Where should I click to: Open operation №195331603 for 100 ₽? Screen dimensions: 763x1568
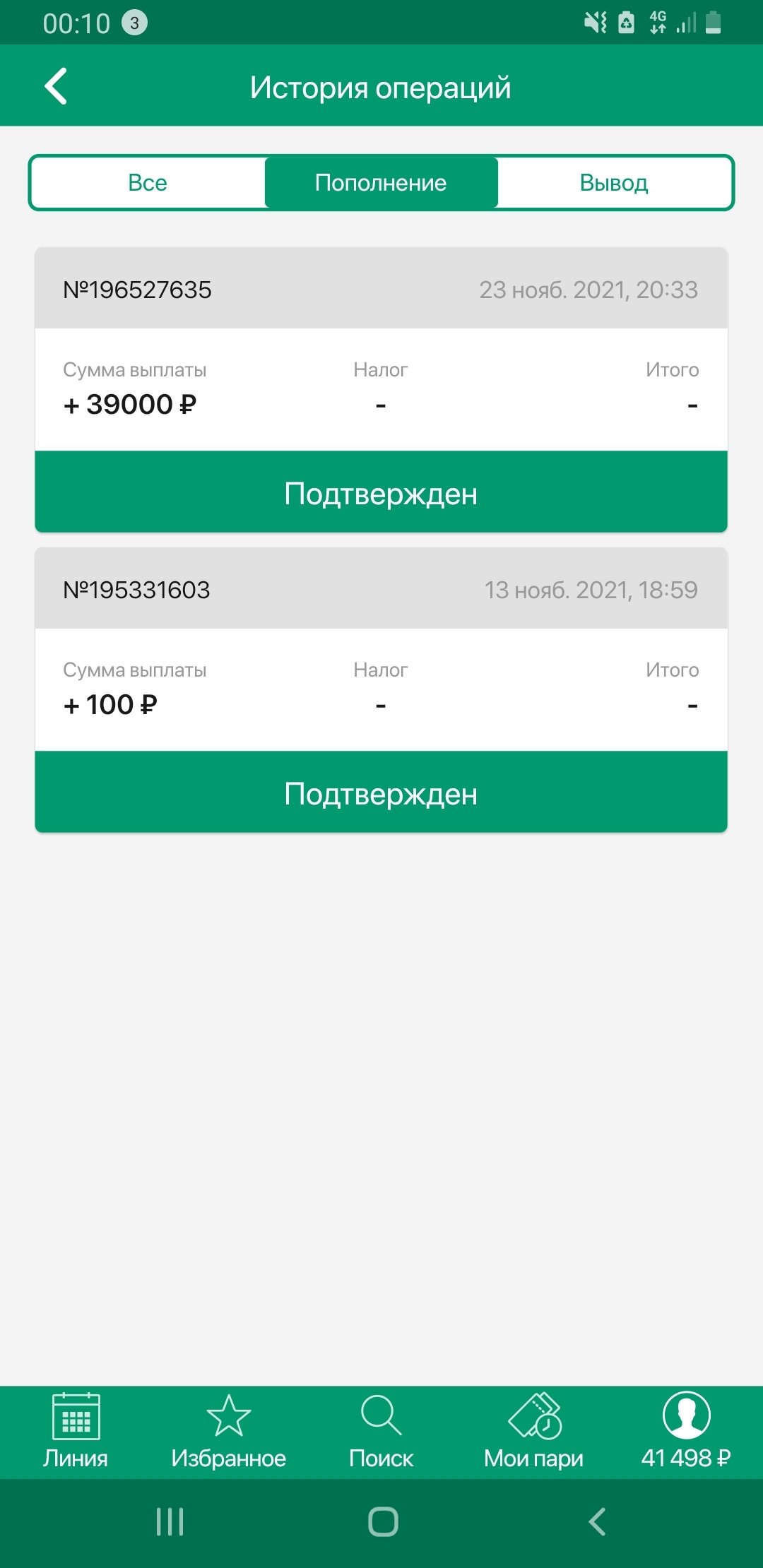click(381, 689)
